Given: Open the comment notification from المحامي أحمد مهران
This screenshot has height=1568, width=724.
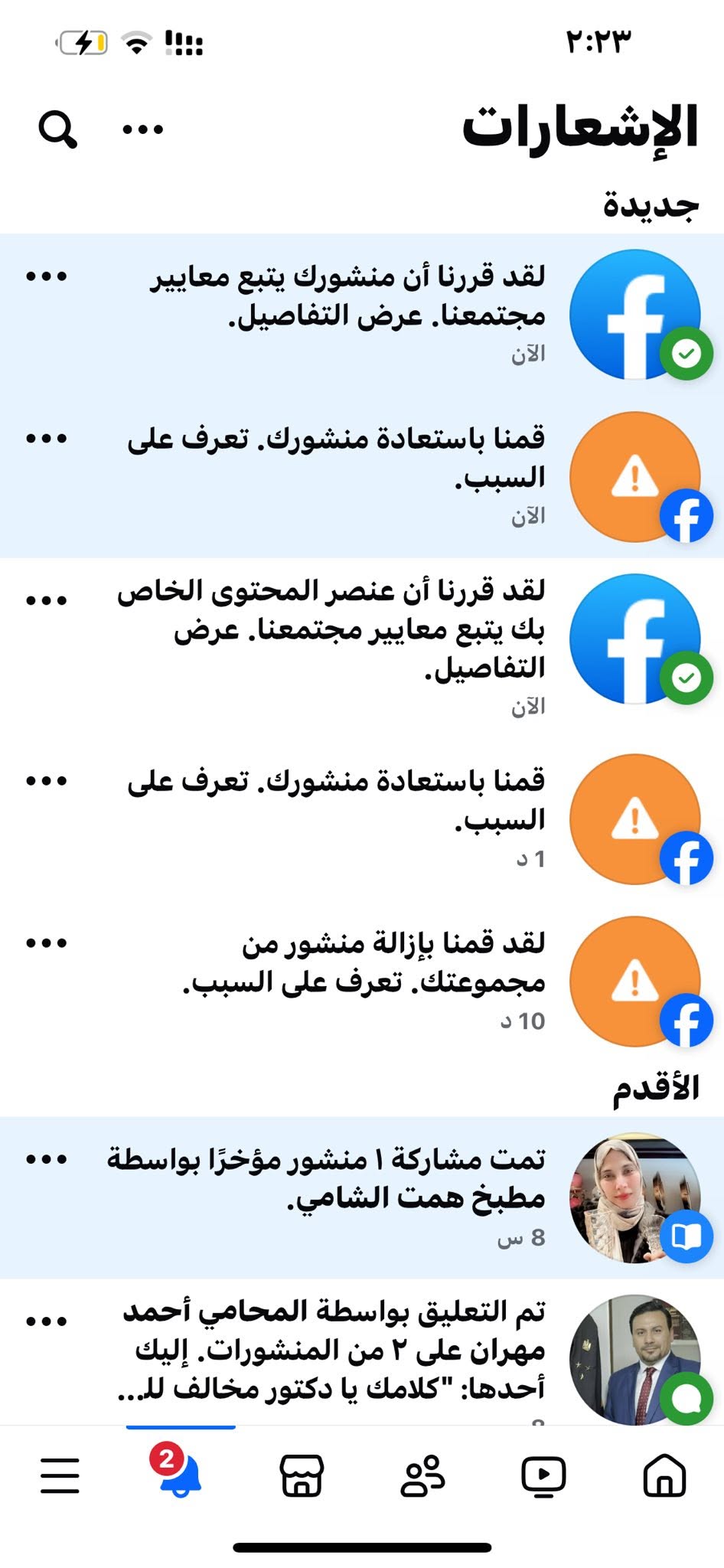Looking at the screenshot, I should pos(362,1352).
